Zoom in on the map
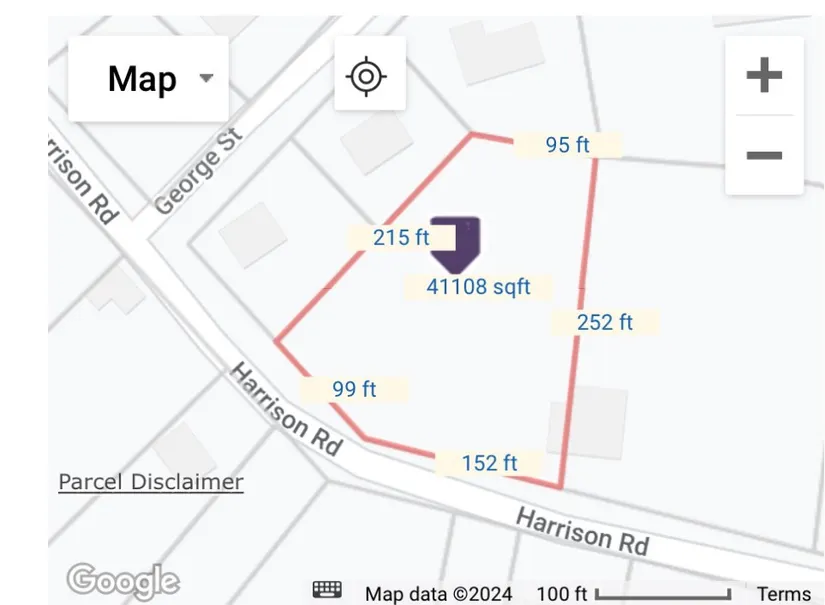This screenshot has height=605, width=825. pos(764,76)
